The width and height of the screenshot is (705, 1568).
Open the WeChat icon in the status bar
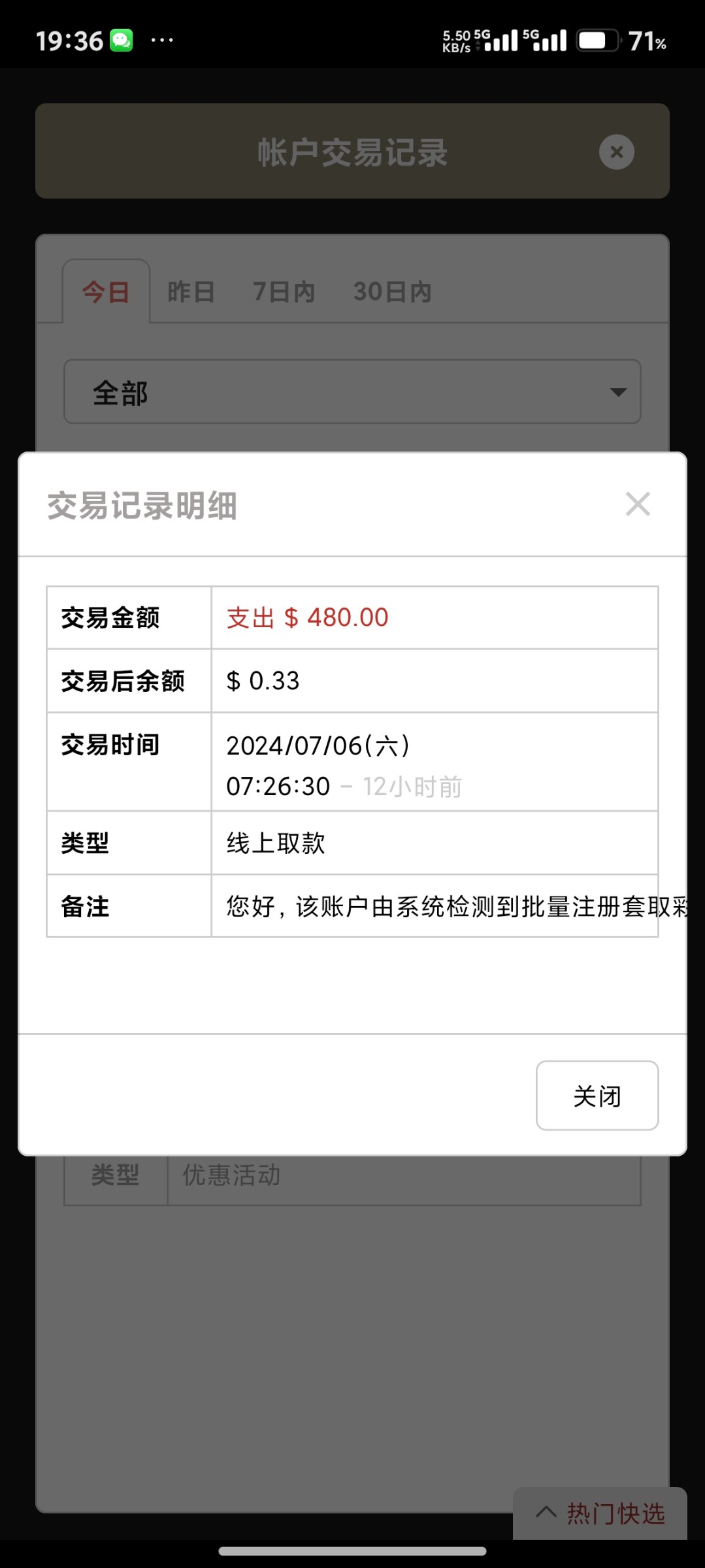pyautogui.click(x=123, y=41)
